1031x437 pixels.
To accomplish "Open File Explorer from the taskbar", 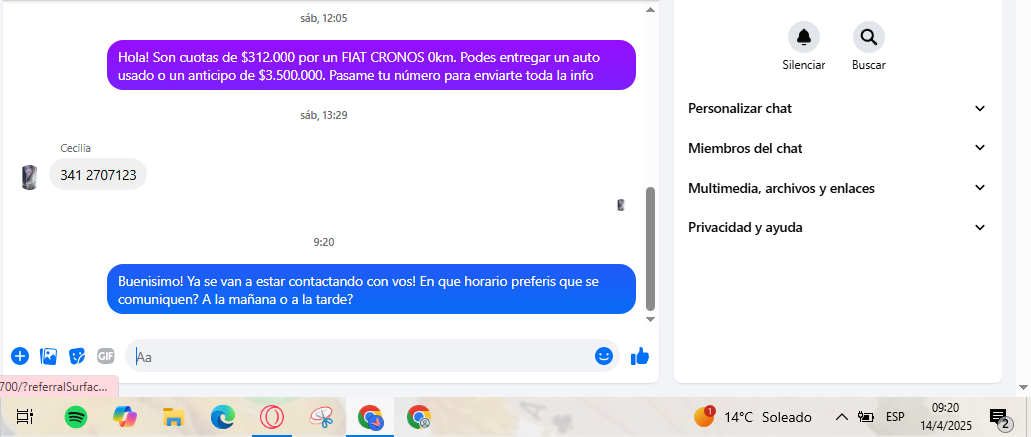I will tap(173, 417).
